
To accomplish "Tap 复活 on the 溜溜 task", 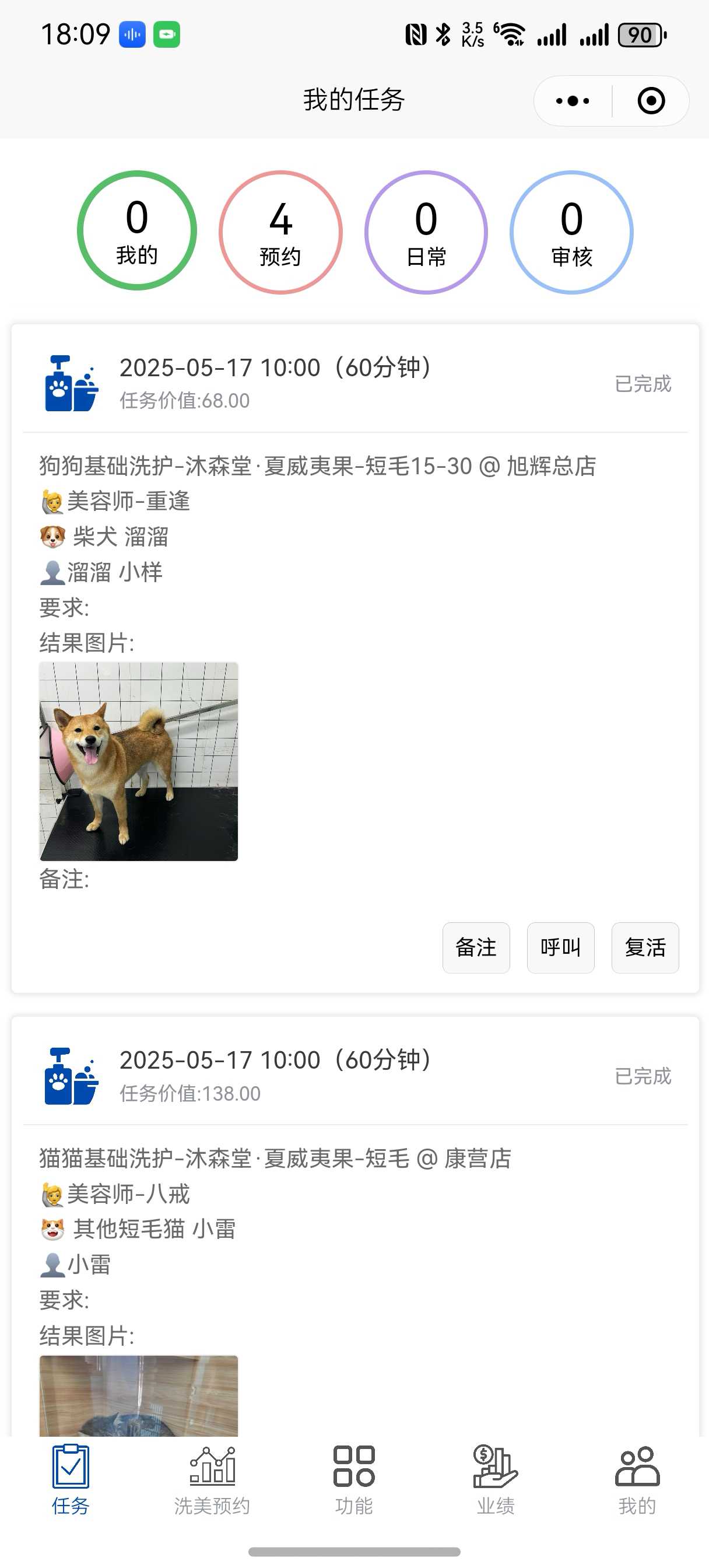I will click(645, 947).
